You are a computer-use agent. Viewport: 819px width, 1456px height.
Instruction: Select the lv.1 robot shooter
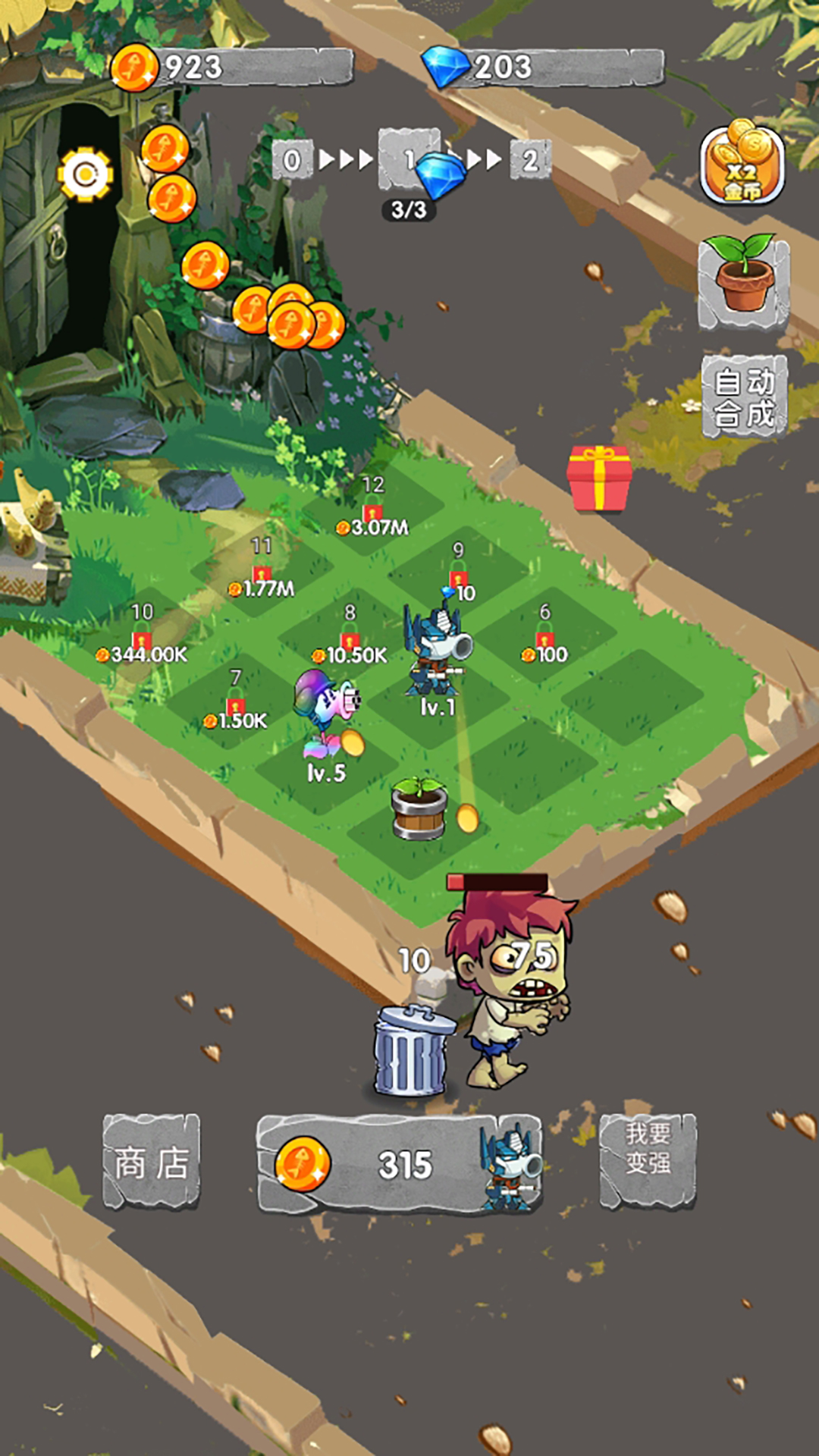tap(435, 652)
